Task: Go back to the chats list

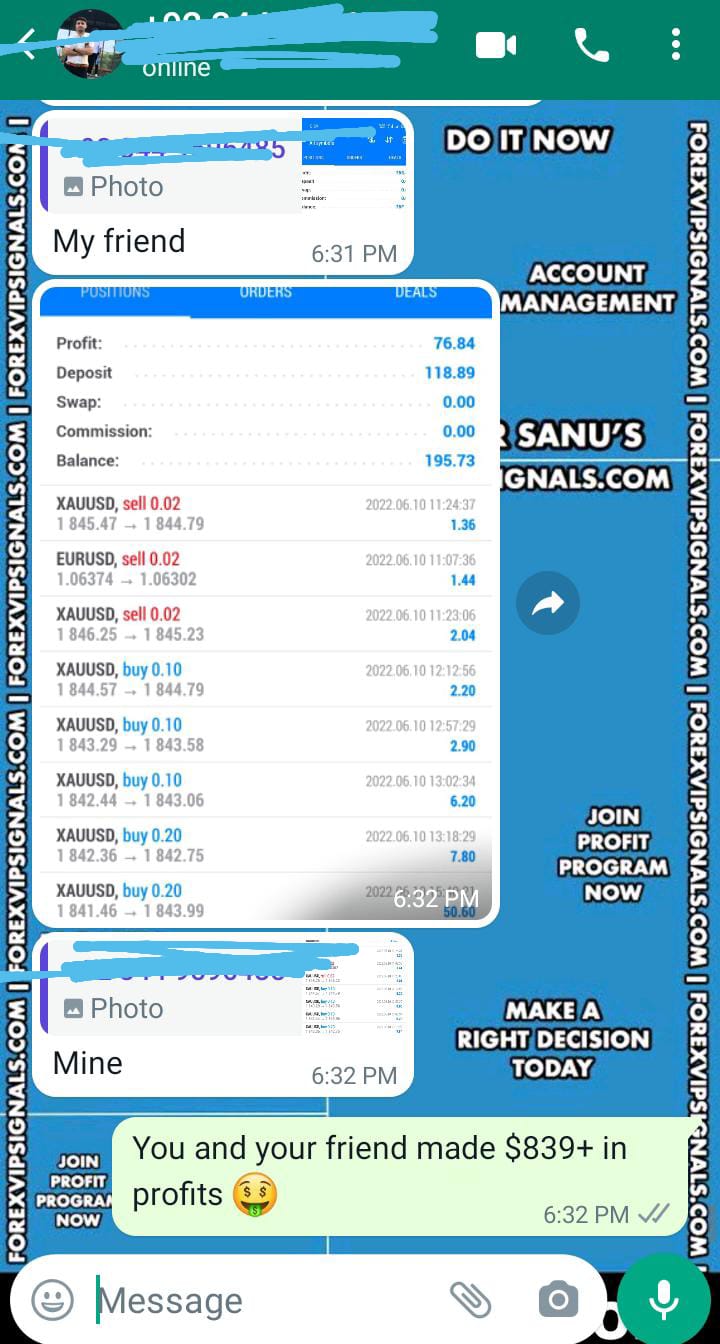Action: [28, 44]
